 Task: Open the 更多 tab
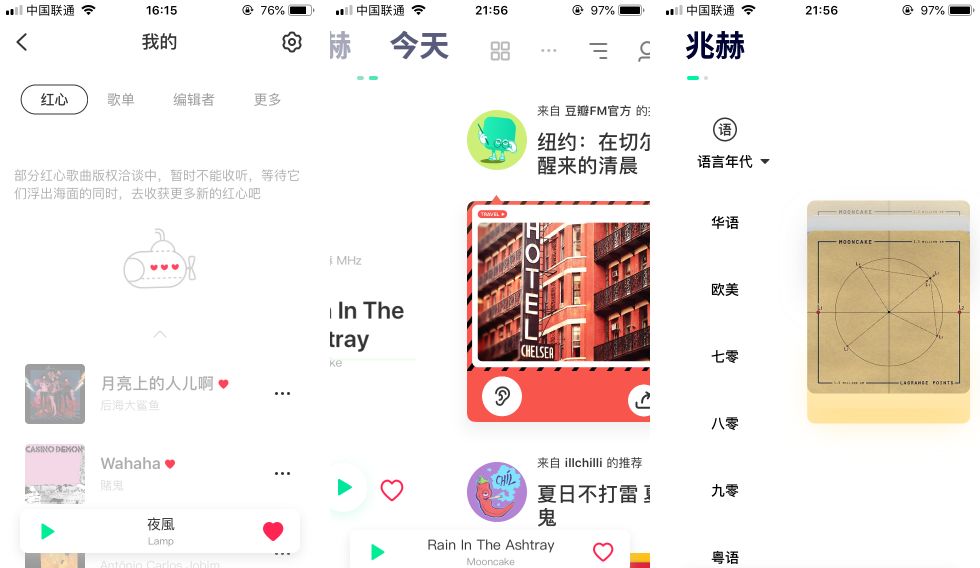(267, 100)
